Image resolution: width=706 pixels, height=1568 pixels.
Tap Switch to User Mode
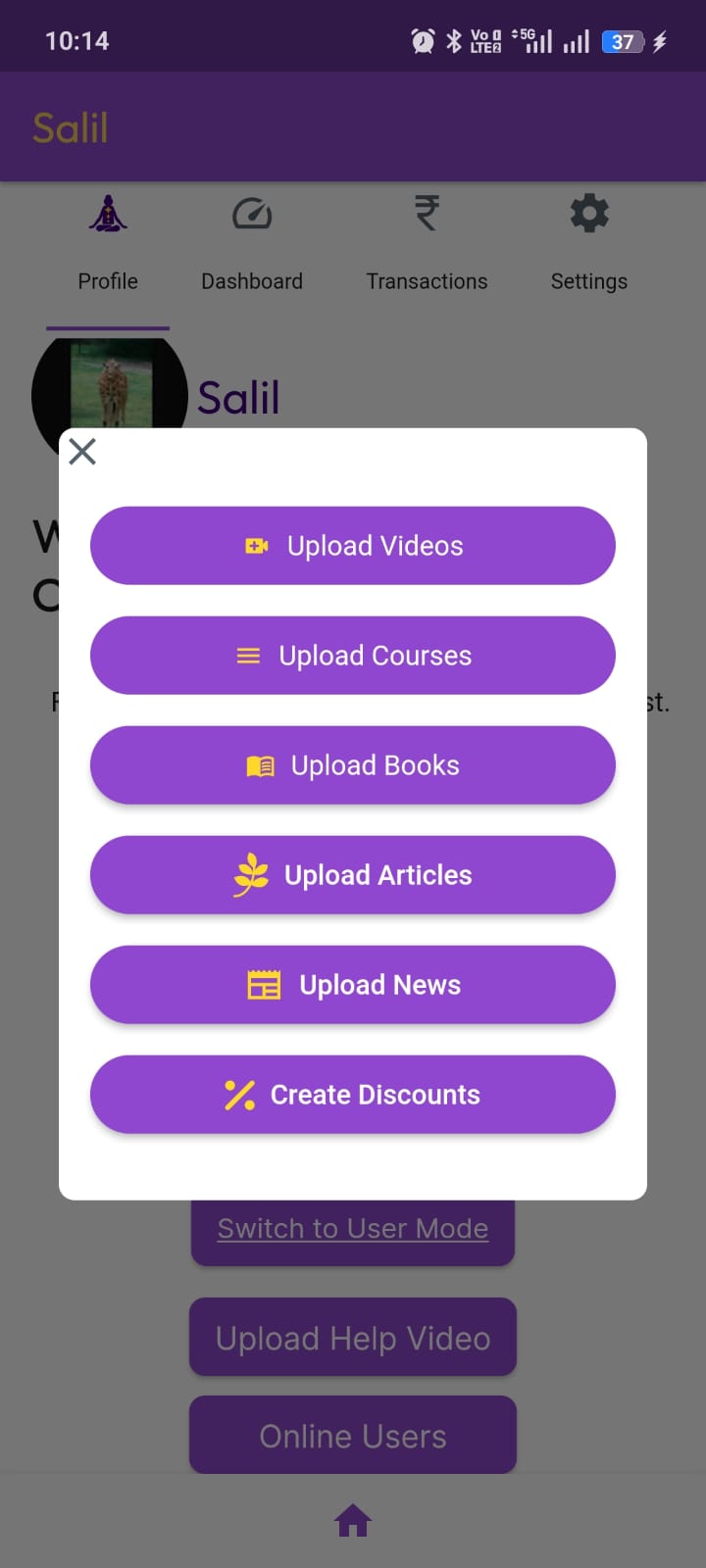point(353,1228)
